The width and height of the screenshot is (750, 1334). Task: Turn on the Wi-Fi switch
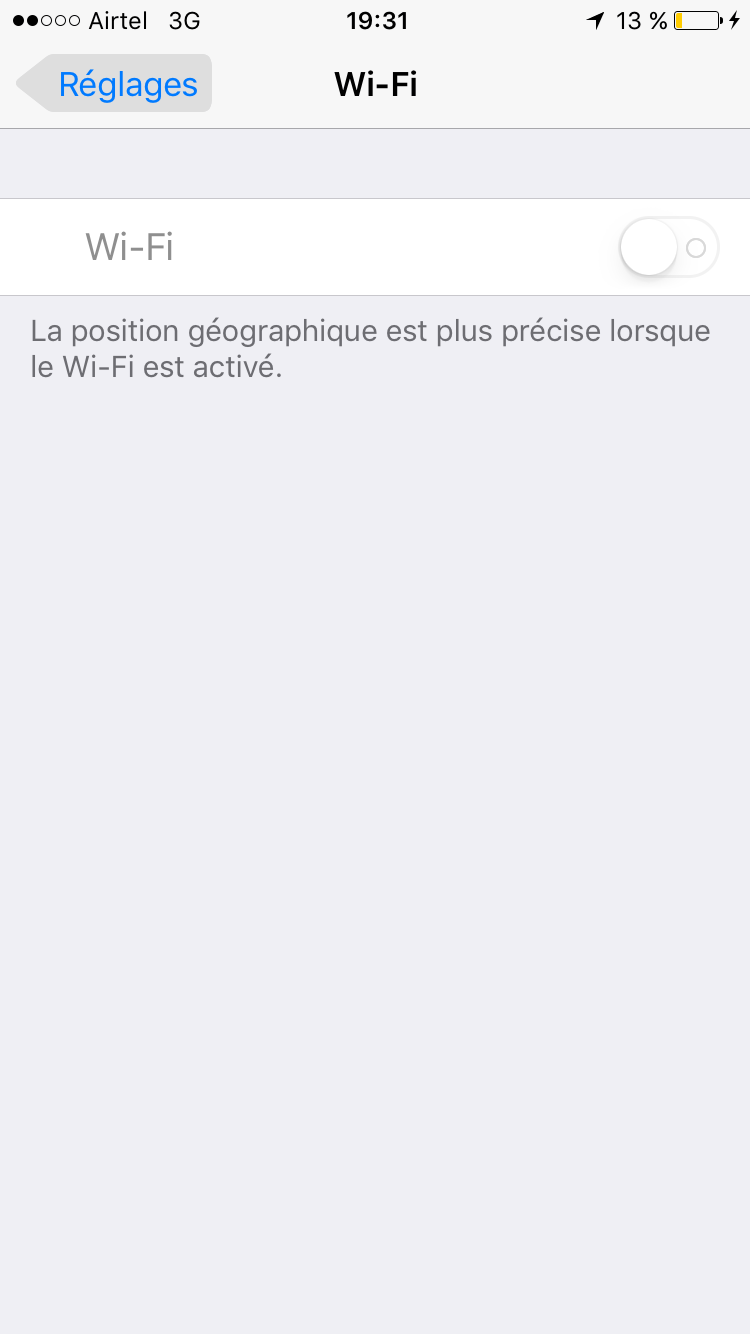click(668, 247)
